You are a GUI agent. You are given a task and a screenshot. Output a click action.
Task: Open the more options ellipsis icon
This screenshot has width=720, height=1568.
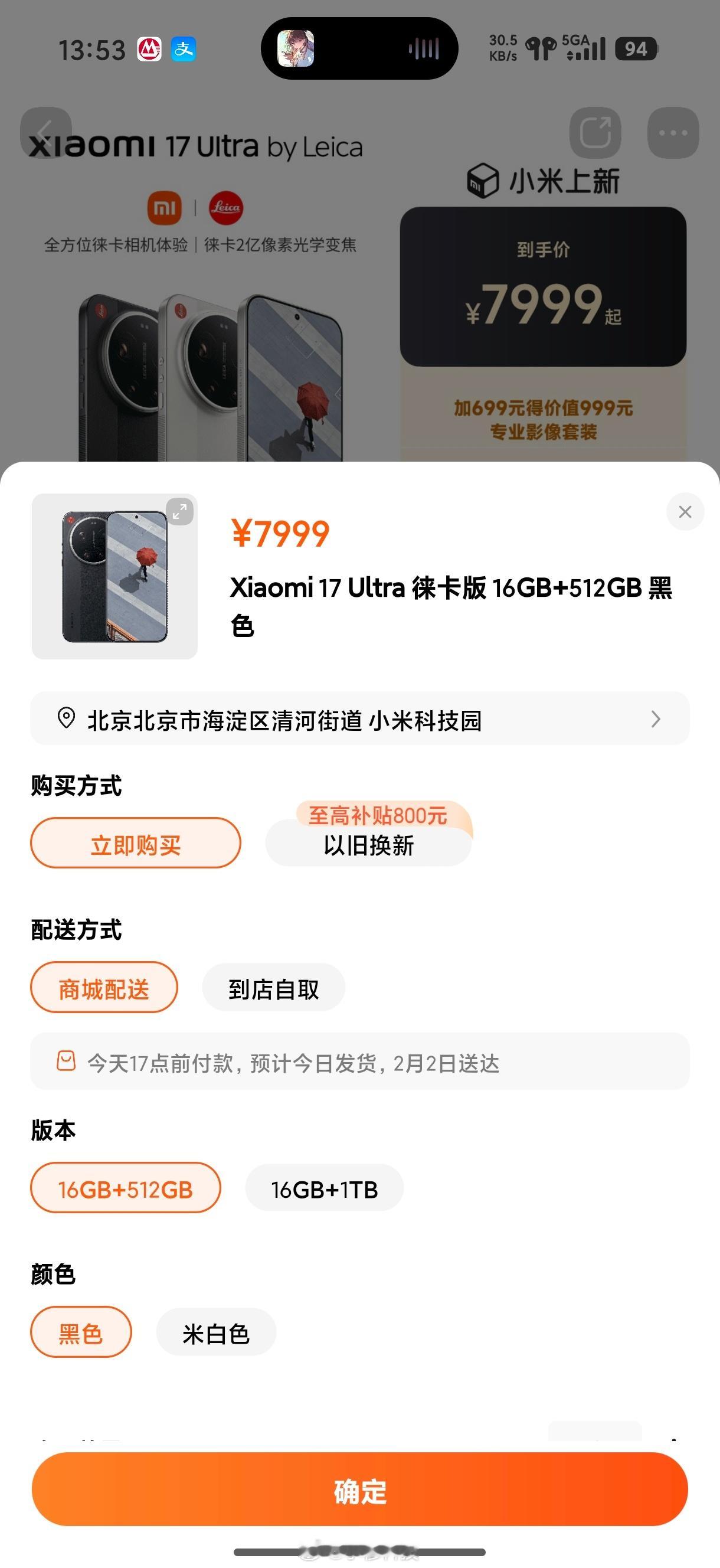point(672,133)
